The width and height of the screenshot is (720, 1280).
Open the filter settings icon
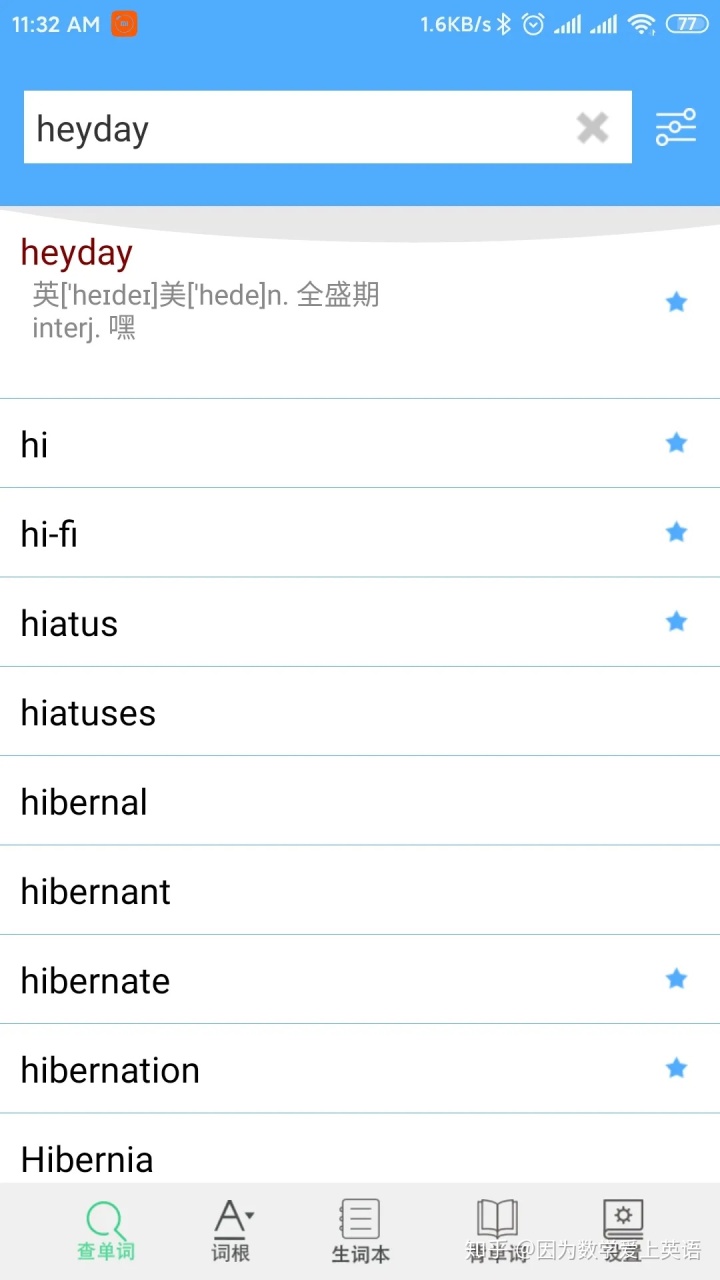pos(676,128)
